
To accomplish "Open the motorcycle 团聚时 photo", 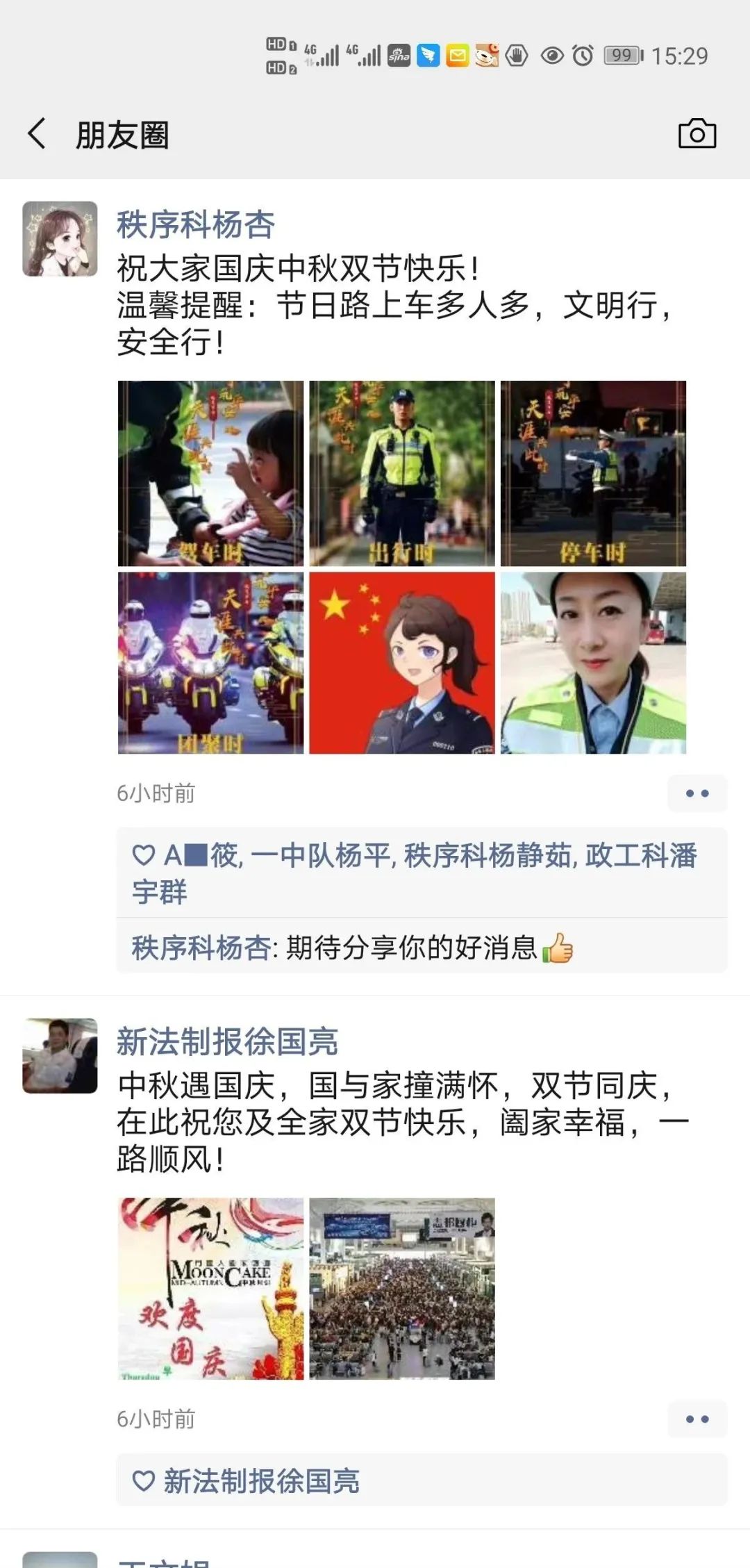I will 210,663.
